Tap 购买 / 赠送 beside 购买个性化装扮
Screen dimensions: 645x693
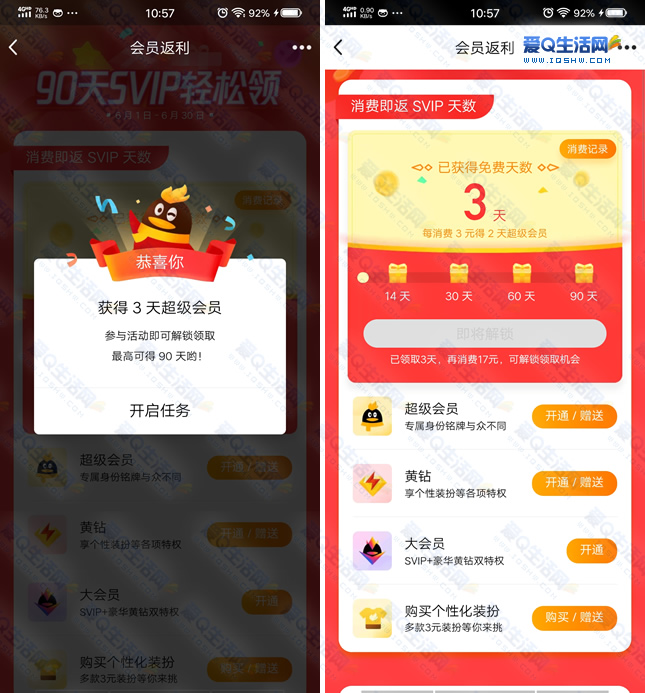(574, 617)
